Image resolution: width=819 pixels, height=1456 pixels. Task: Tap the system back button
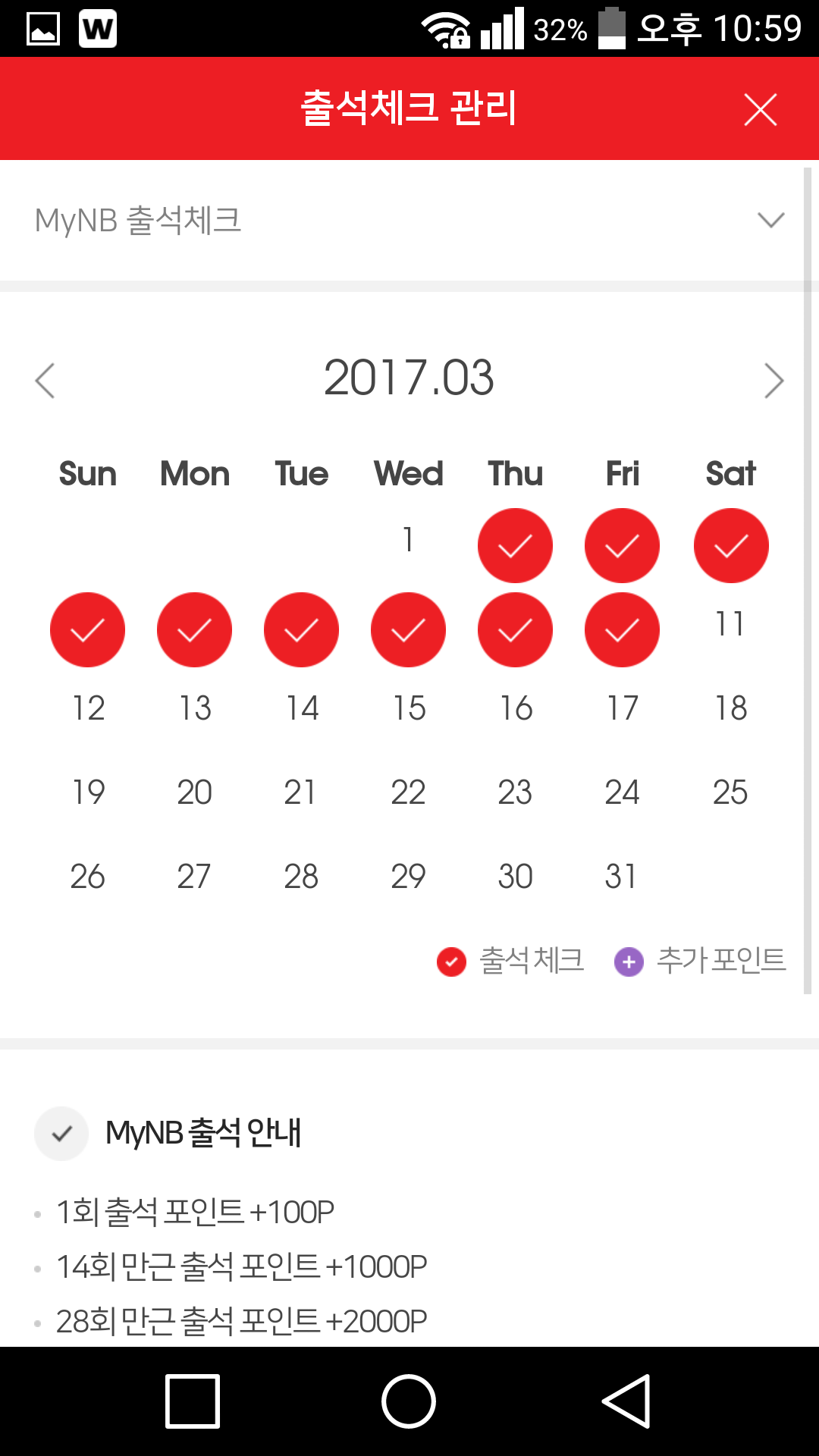(627, 1401)
